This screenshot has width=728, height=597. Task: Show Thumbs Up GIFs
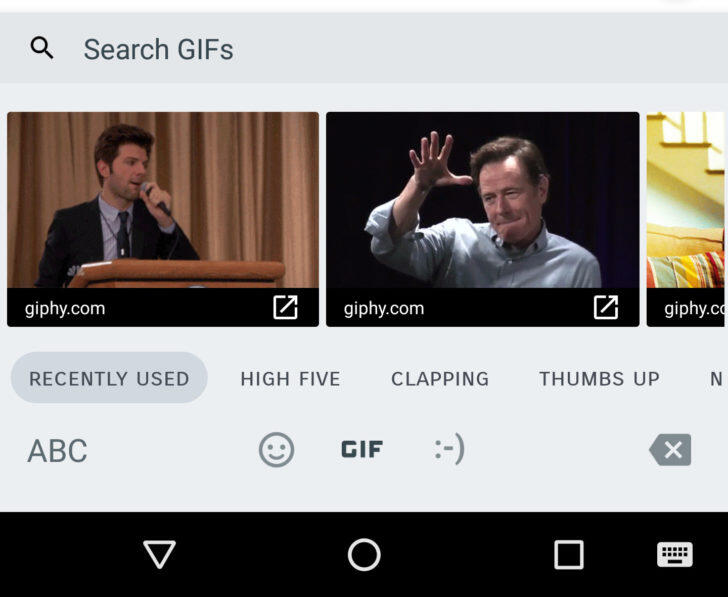point(599,379)
